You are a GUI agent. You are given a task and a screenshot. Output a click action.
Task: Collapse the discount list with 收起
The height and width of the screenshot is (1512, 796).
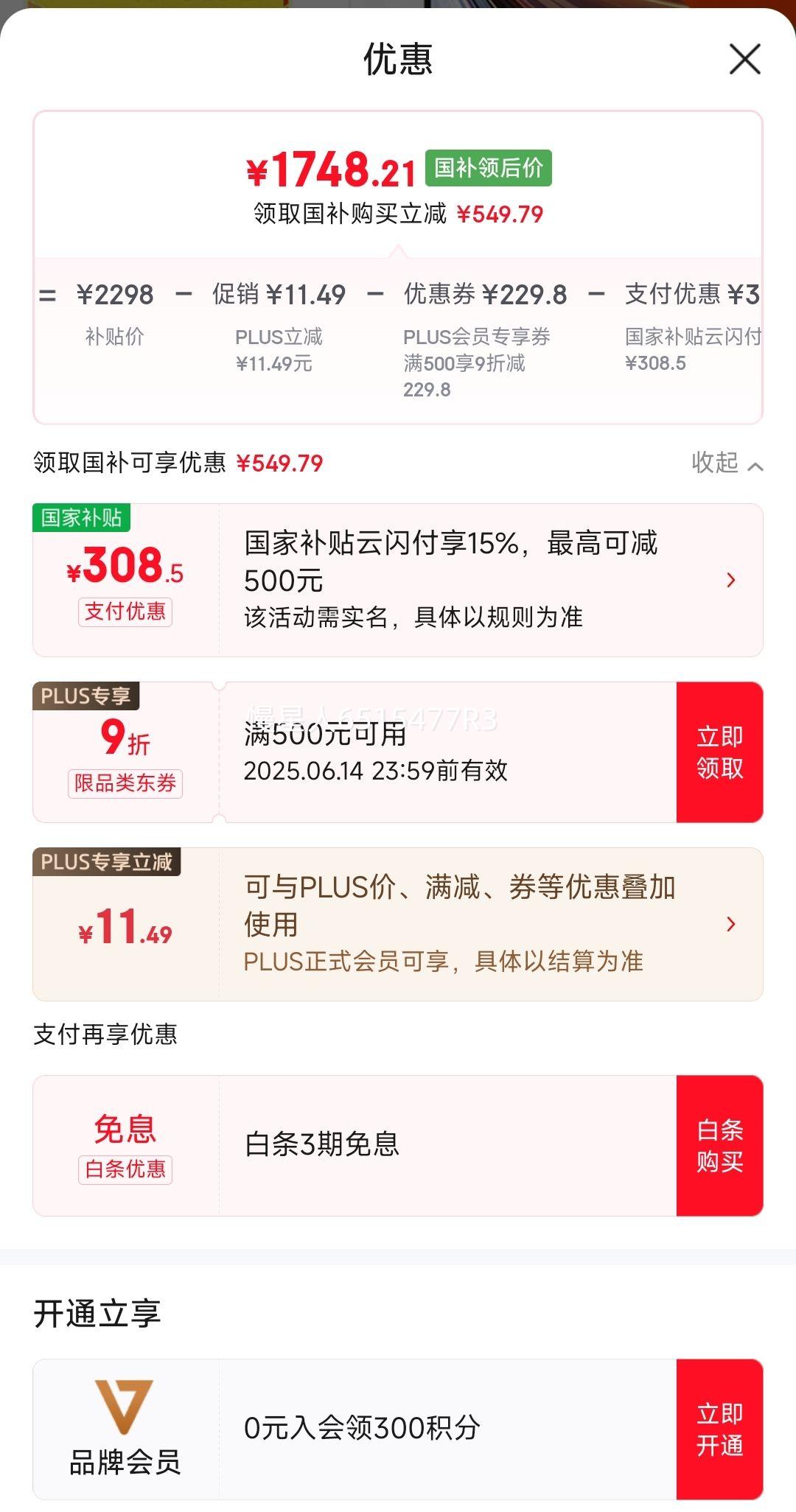(727, 463)
